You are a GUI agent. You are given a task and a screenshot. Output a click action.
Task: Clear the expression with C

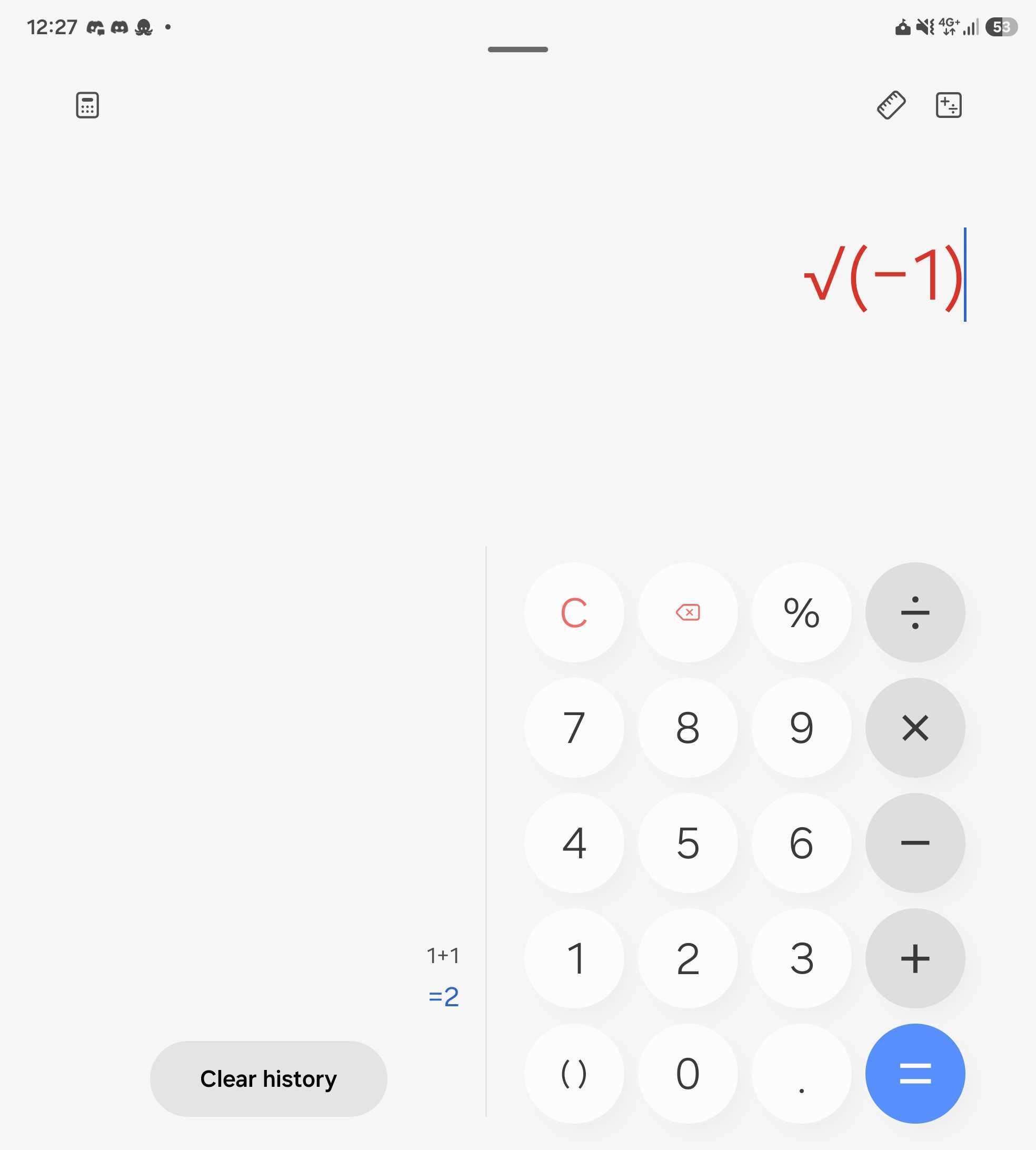tap(574, 612)
